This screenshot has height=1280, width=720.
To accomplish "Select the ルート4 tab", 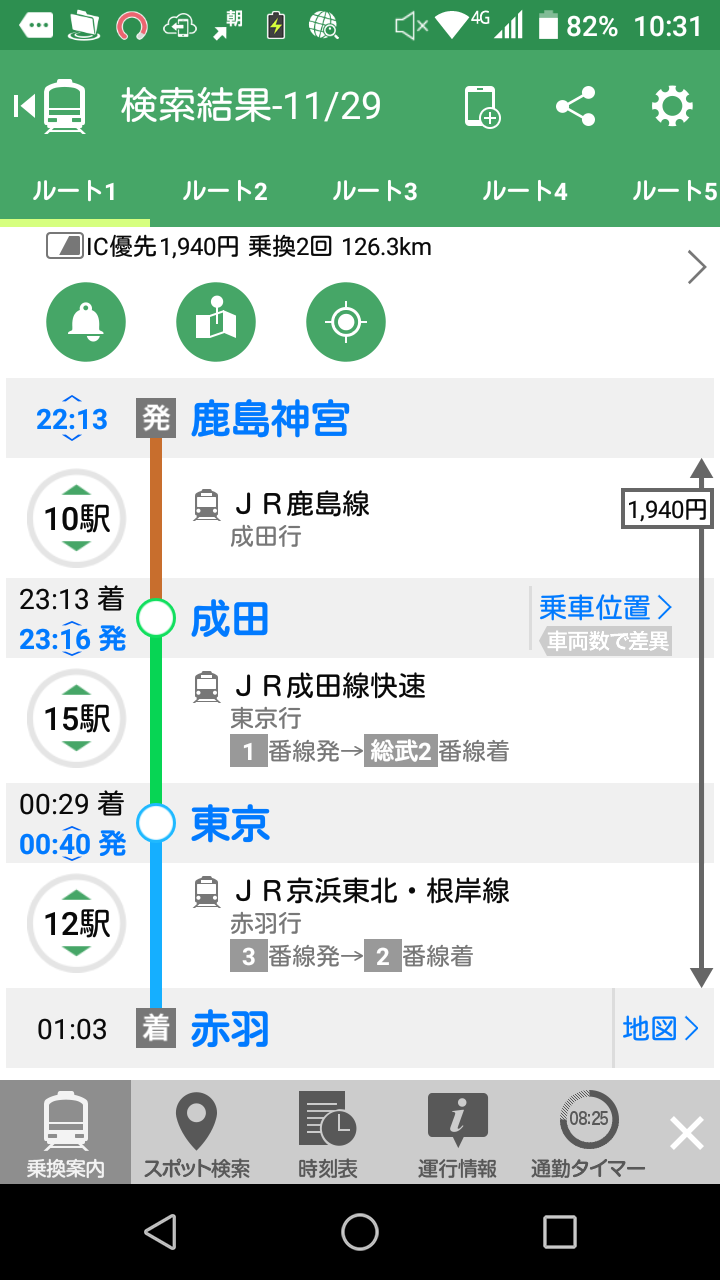I will pyautogui.click(x=524, y=191).
